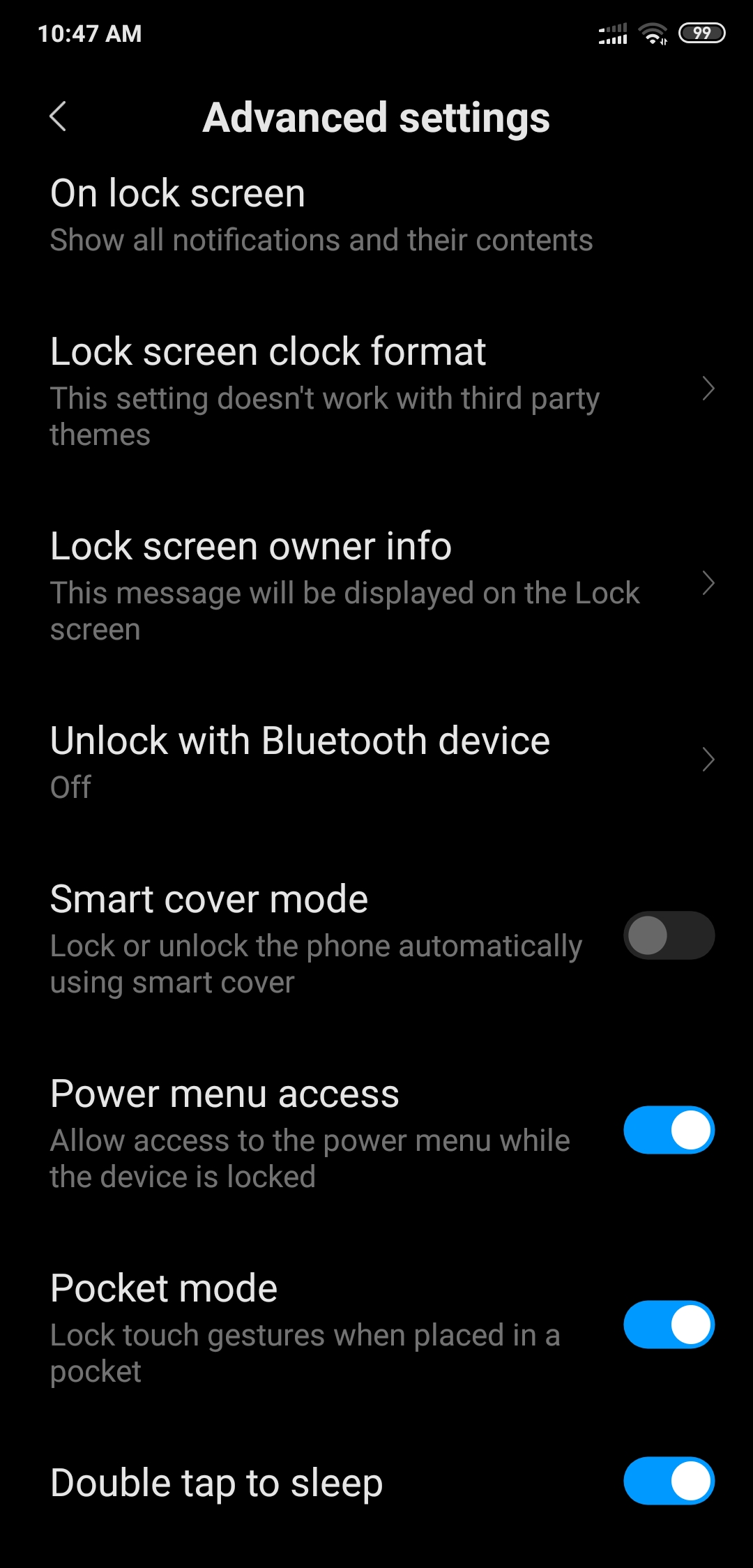Open the On lock screen notifications setting
Viewport: 753px width, 1568px height.
376,216
